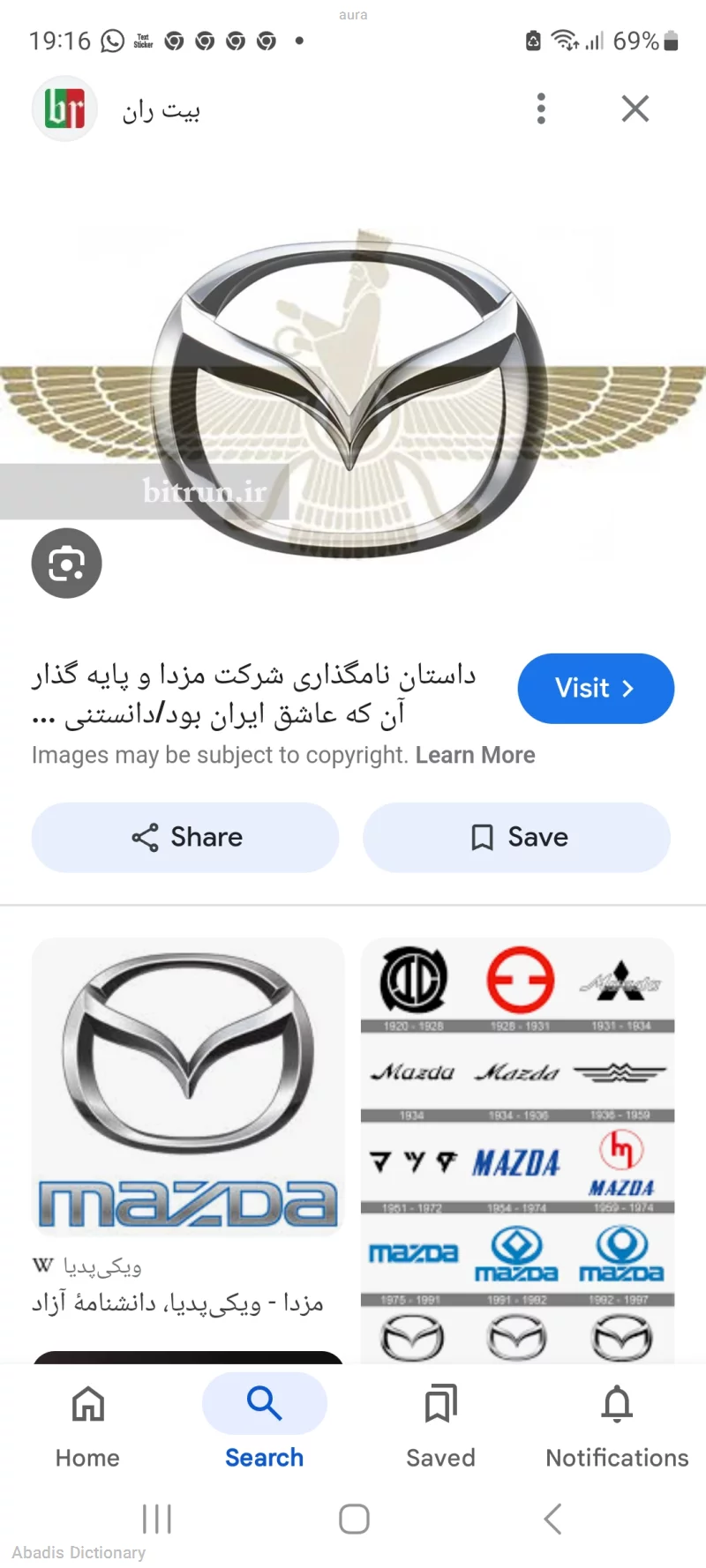Image resolution: width=706 pixels, height=1568 pixels.
Task: Tap the blue Visit button
Action: (x=596, y=689)
